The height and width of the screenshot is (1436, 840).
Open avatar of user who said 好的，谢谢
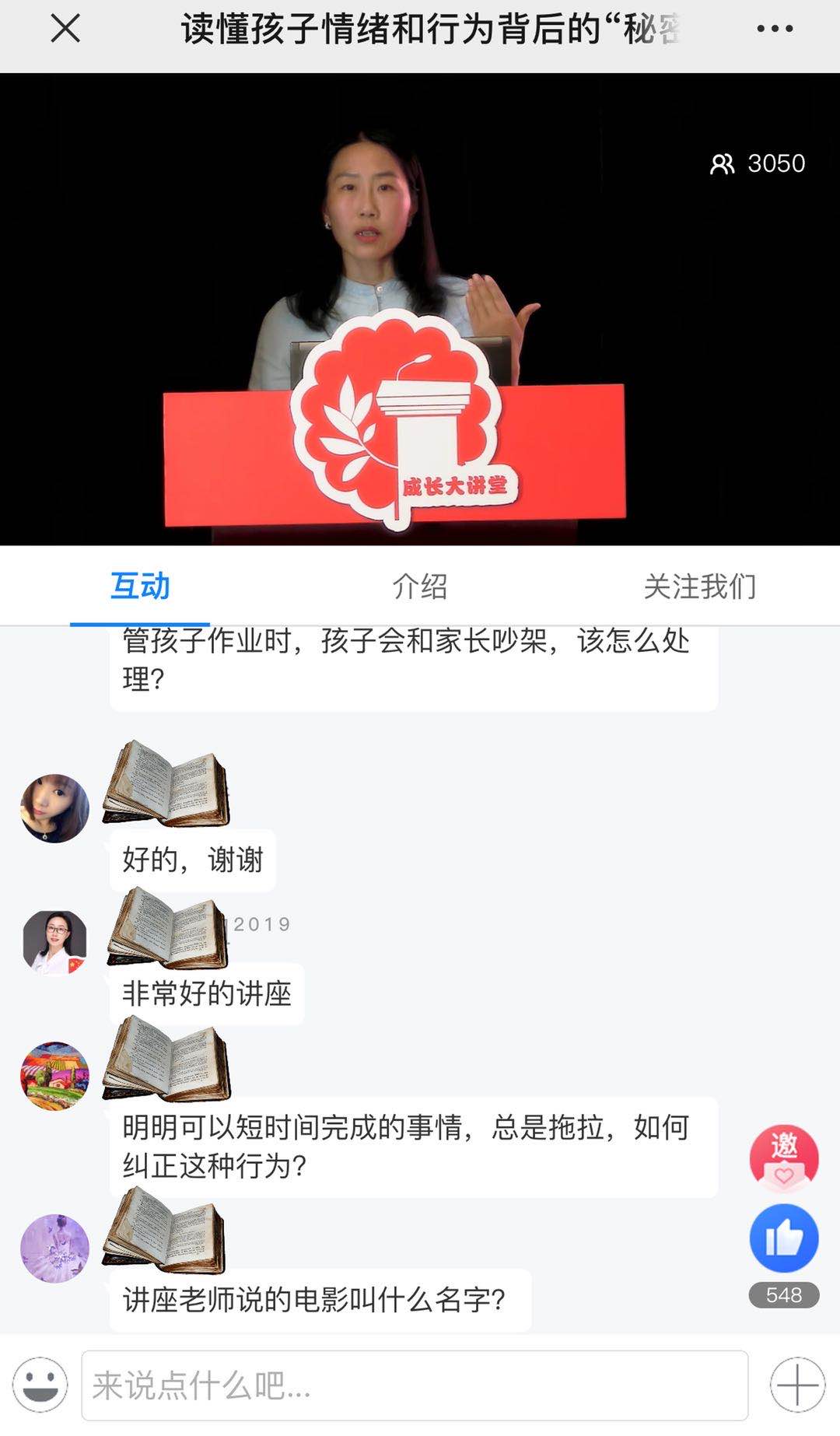point(54,808)
